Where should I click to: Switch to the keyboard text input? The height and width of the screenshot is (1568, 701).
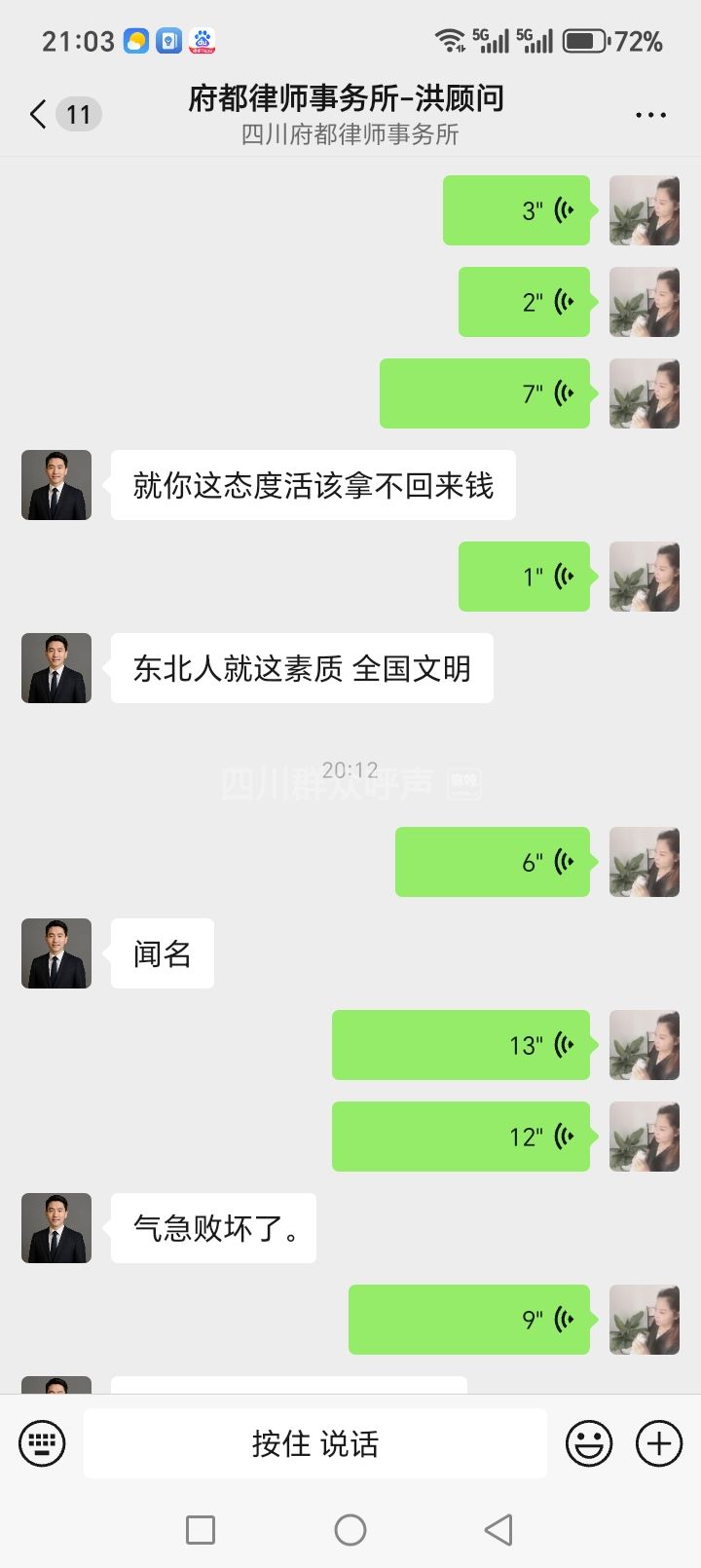pos(43,1443)
